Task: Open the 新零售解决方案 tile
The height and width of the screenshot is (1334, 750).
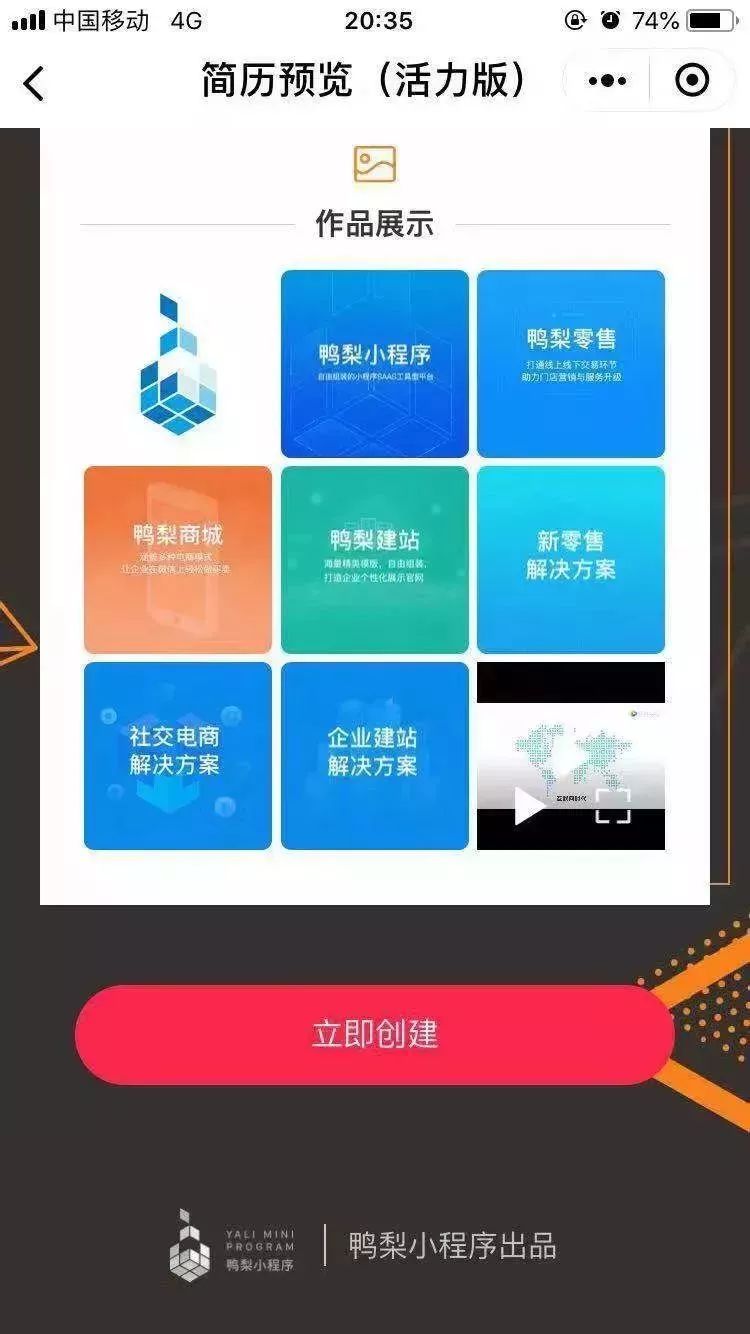Action: (x=570, y=560)
